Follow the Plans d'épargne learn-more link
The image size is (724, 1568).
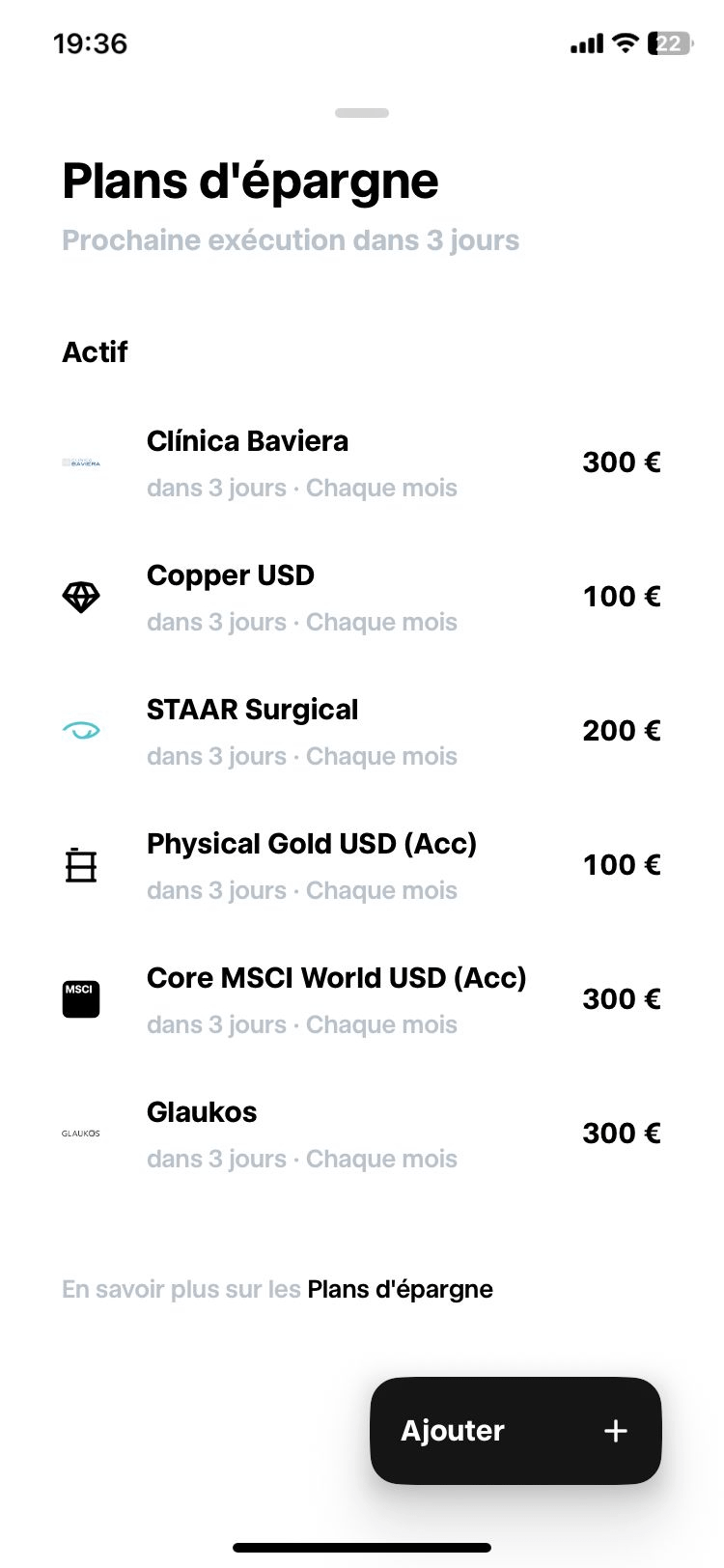pyautogui.click(x=400, y=1290)
